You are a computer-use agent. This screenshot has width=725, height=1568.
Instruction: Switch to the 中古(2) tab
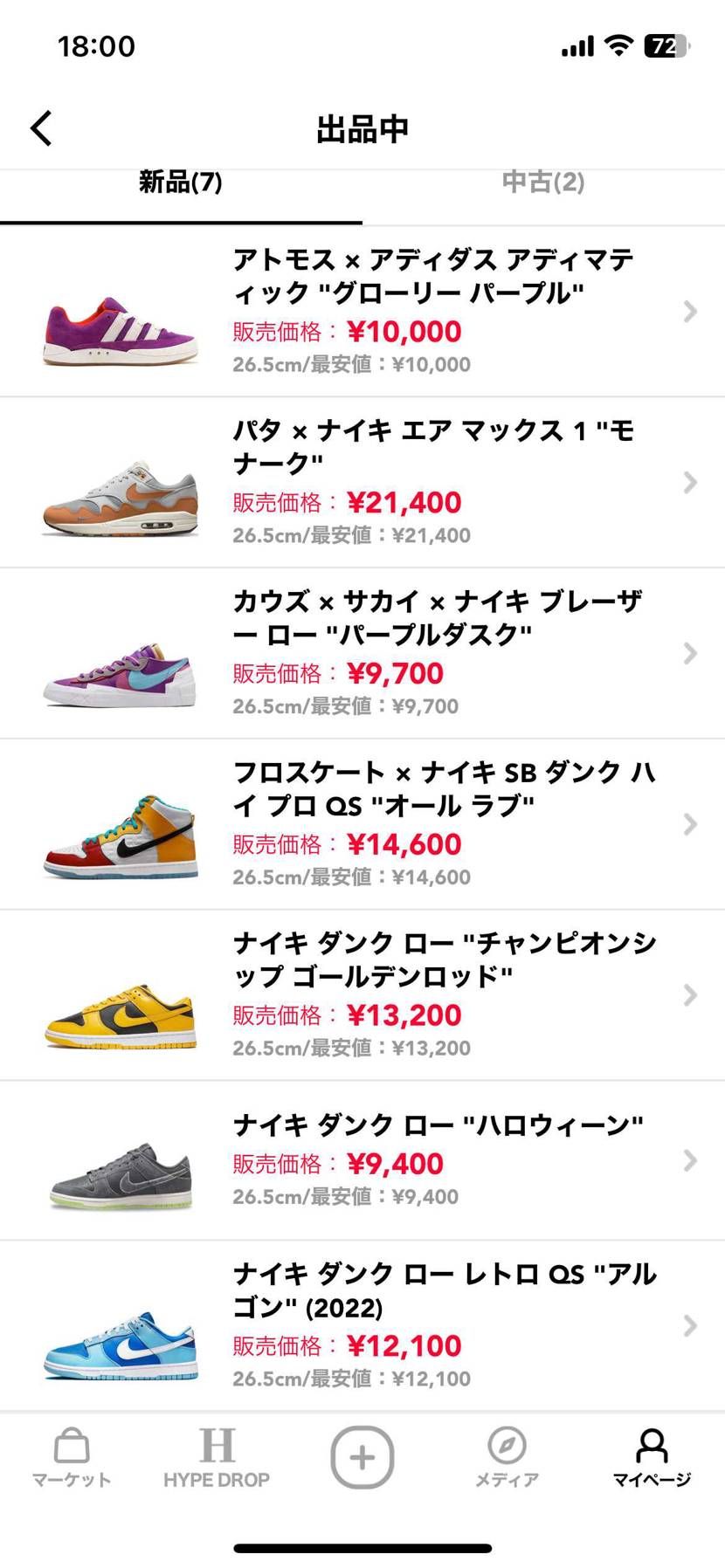pos(542,183)
